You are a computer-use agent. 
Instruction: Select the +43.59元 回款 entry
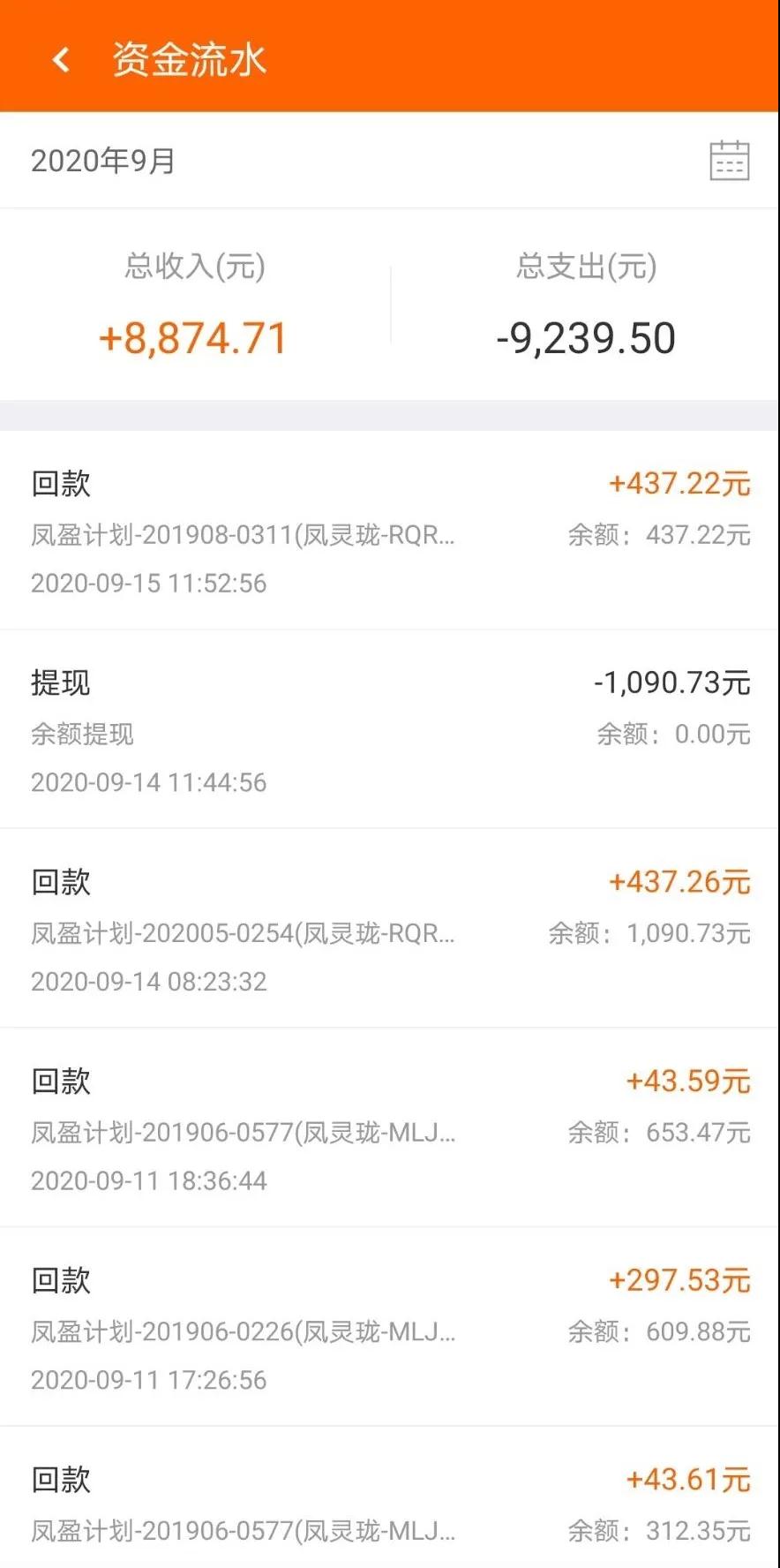pos(390,1129)
